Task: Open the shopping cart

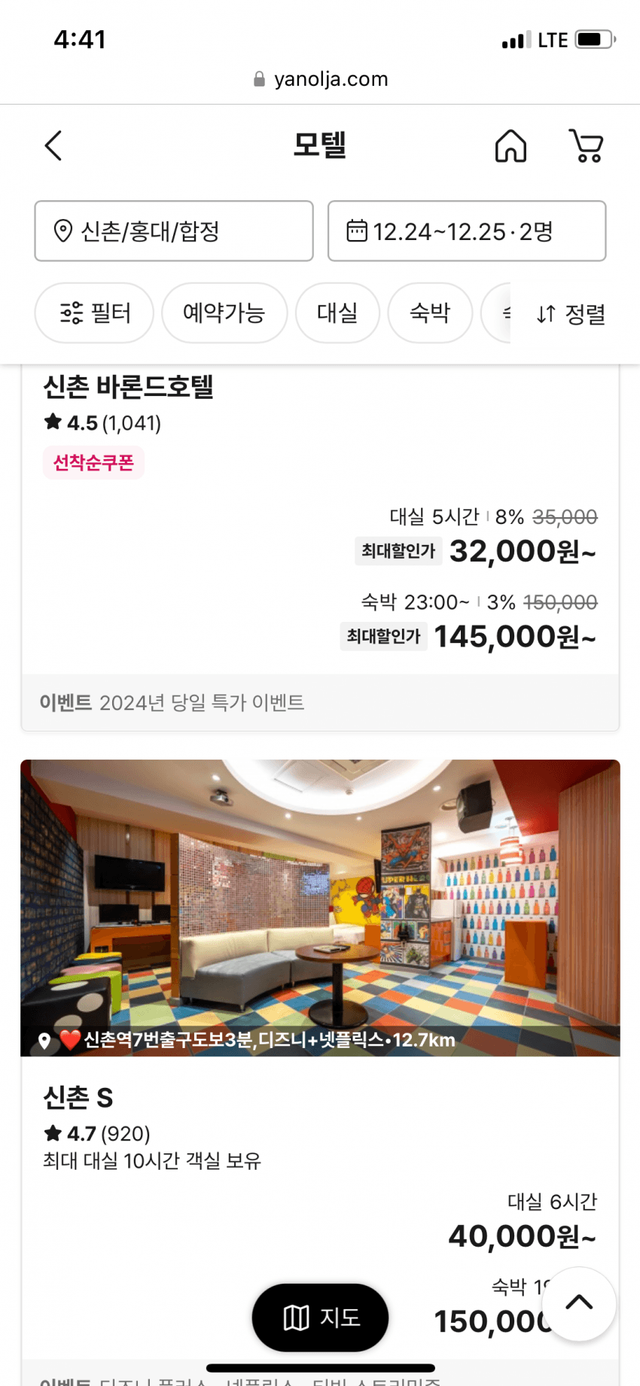Action: 585,146
